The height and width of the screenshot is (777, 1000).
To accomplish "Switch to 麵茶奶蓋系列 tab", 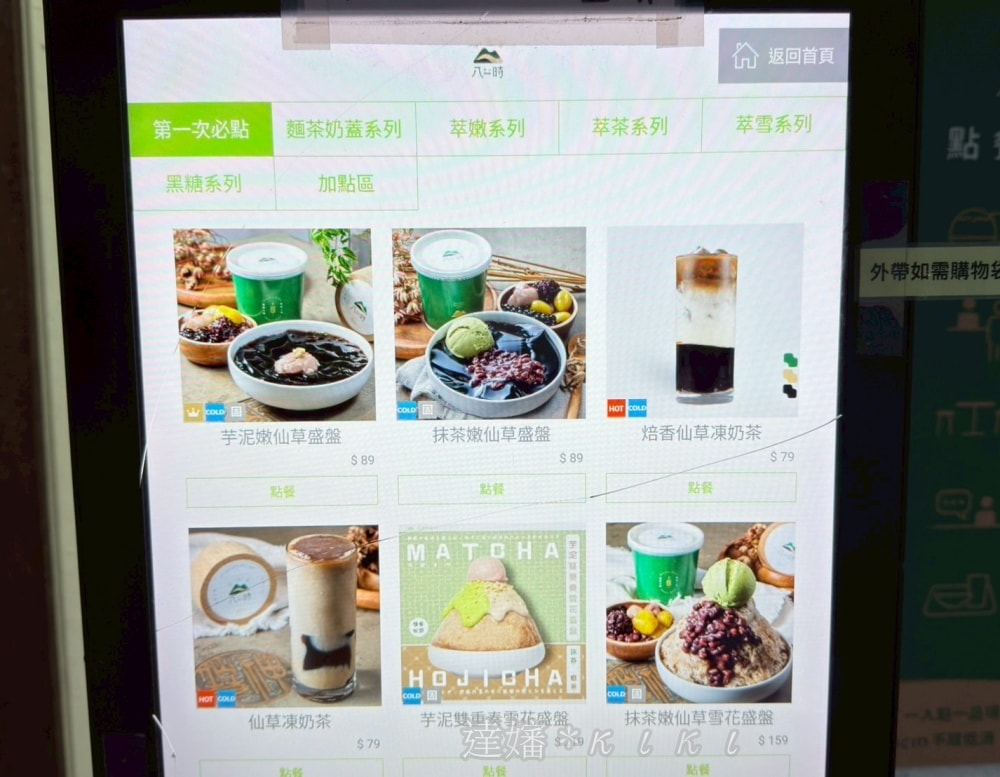I will click(344, 130).
